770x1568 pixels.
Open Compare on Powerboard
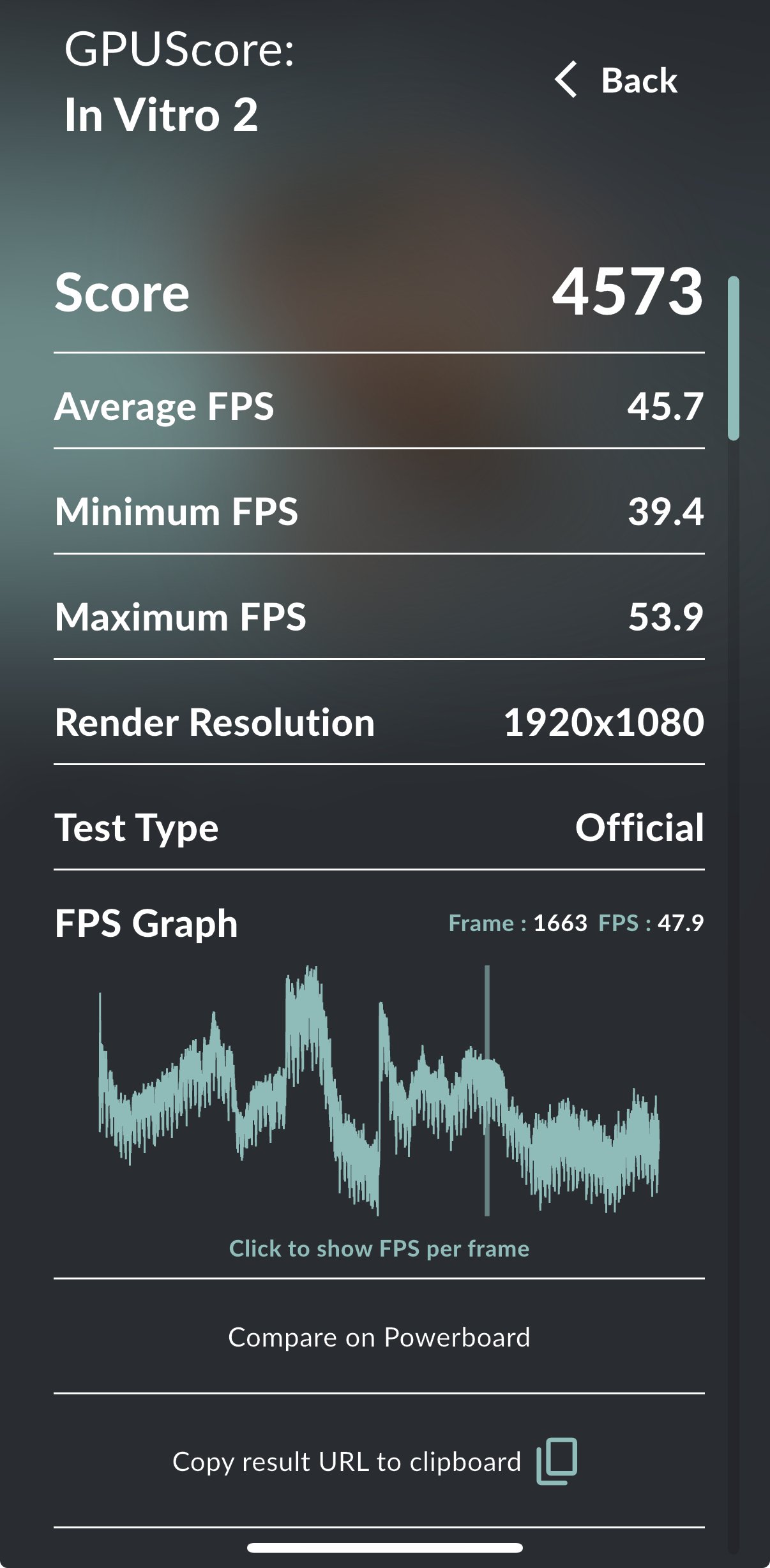point(379,1337)
